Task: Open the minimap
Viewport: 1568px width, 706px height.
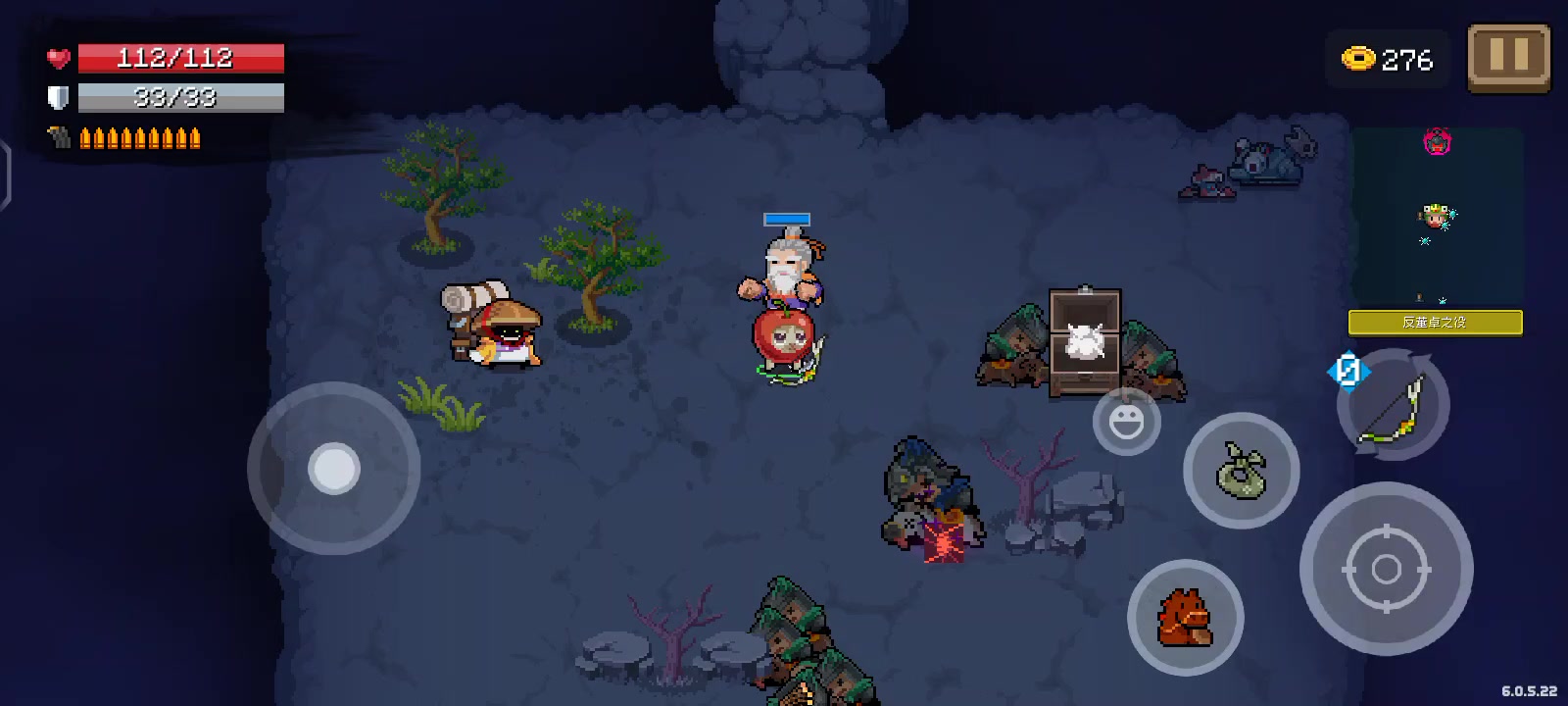Action: 1437,218
